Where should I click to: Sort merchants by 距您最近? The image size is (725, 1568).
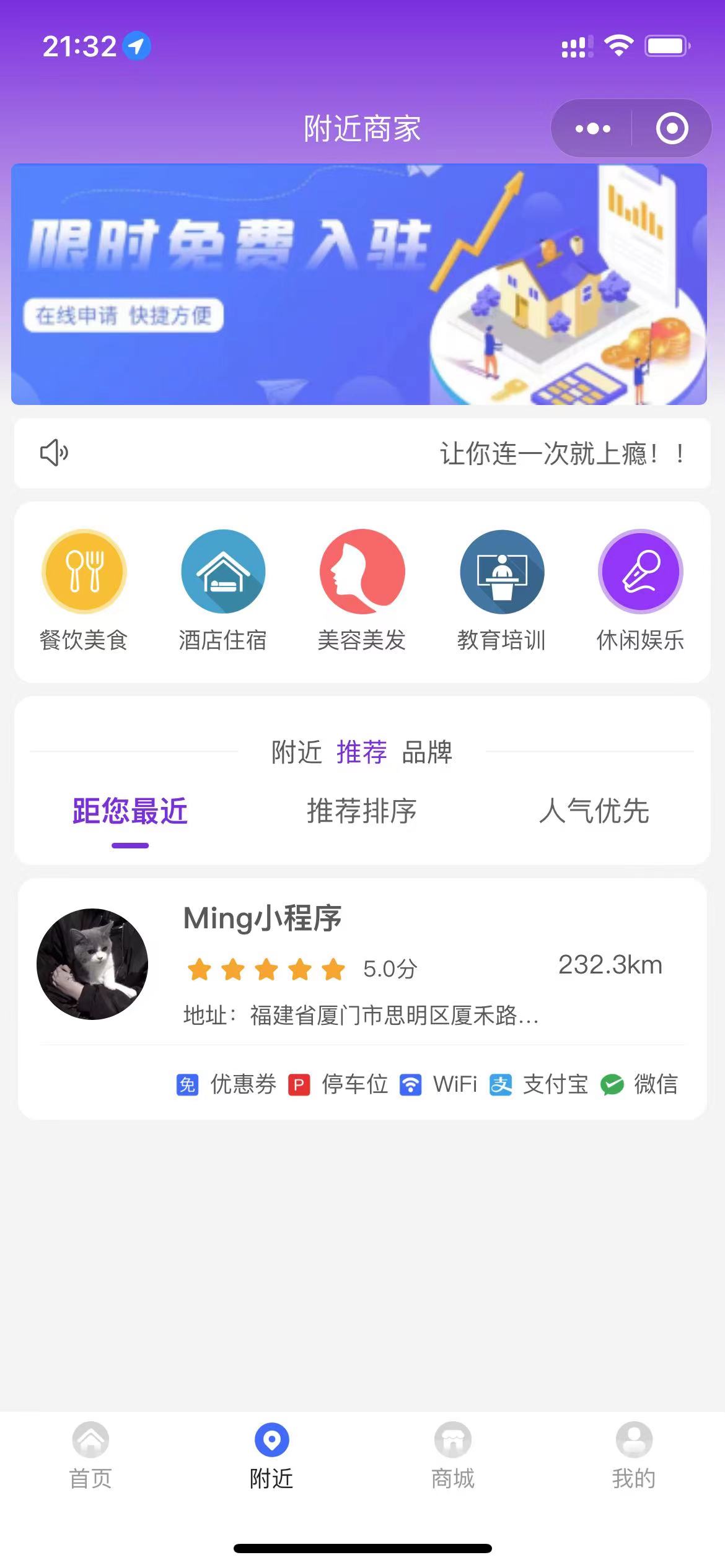(x=130, y=811)
